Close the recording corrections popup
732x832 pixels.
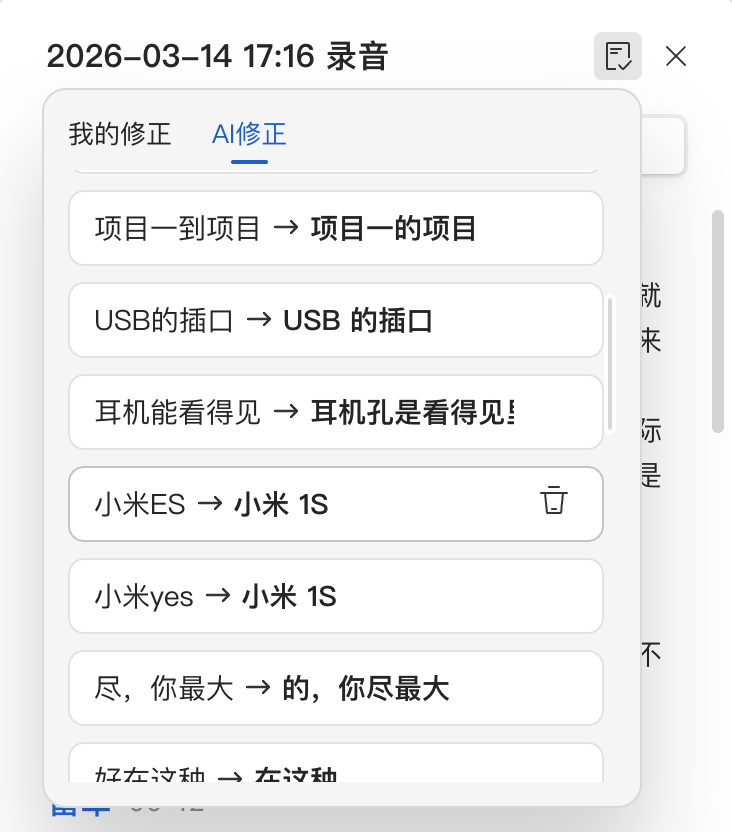(676, 57)
